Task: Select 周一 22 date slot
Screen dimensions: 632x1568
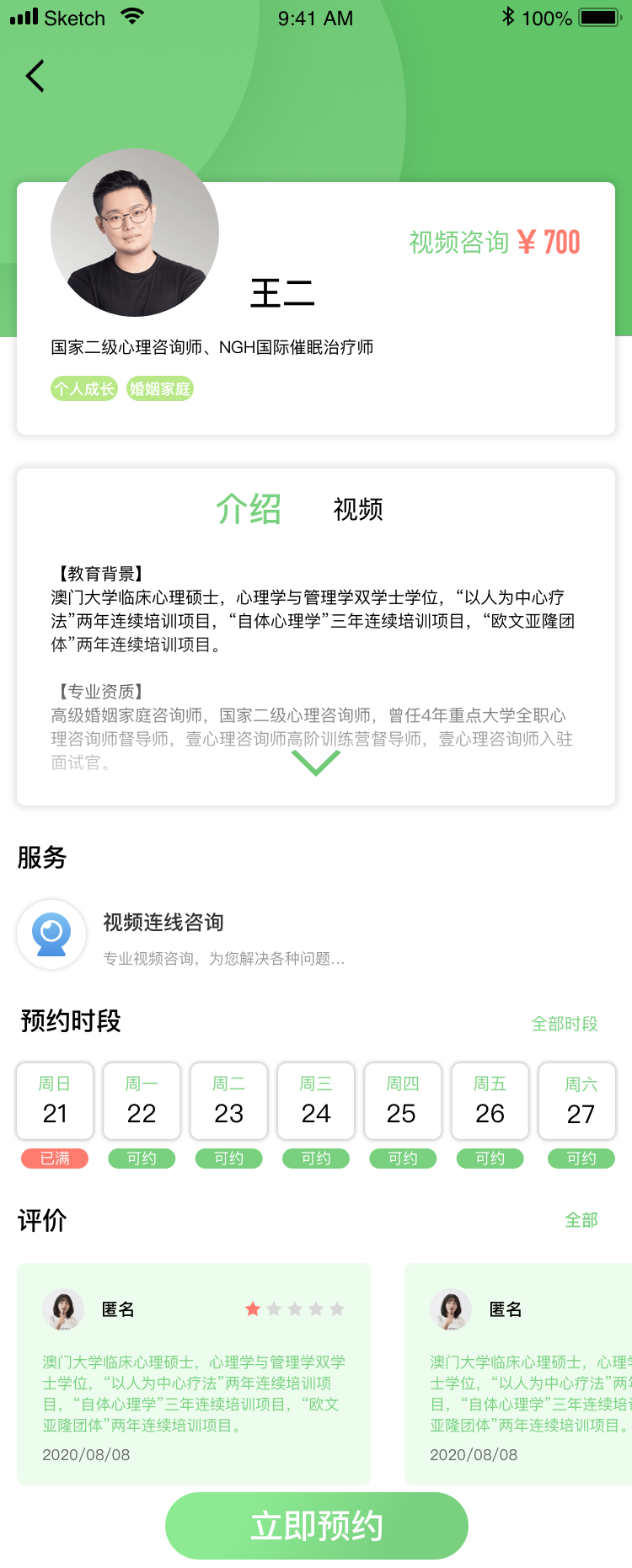Action: coord(142,1102)
